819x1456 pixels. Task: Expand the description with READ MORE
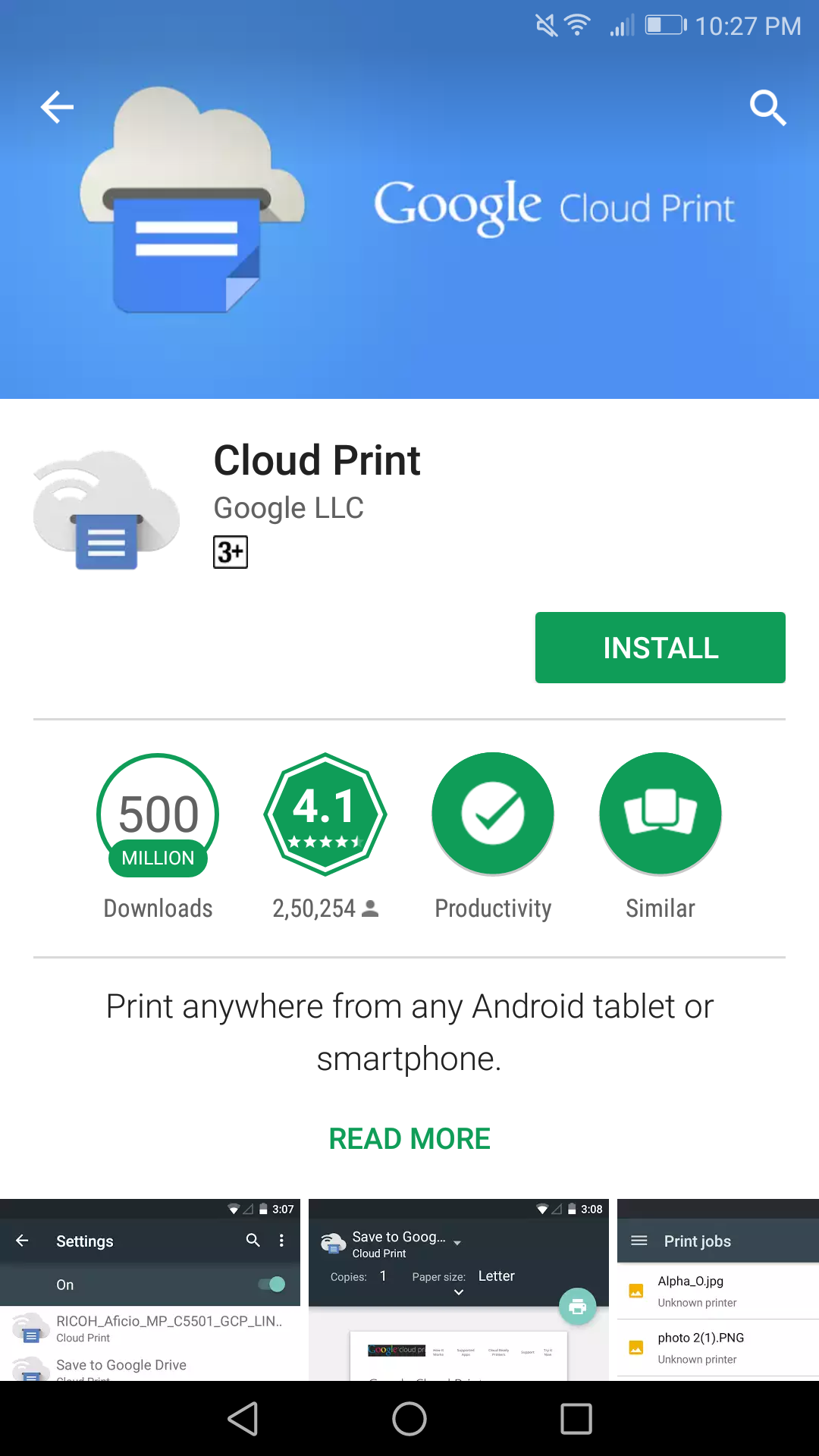409,1139
